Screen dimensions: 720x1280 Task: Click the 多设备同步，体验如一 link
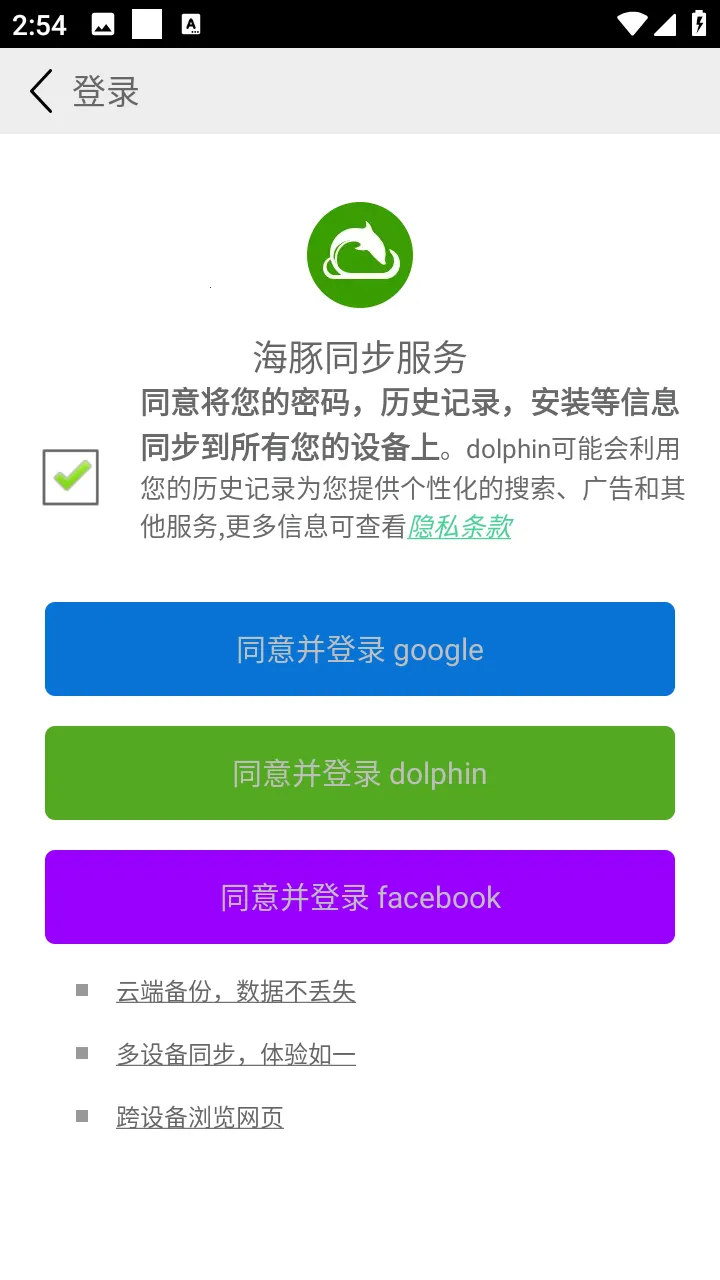[236, 1054]
